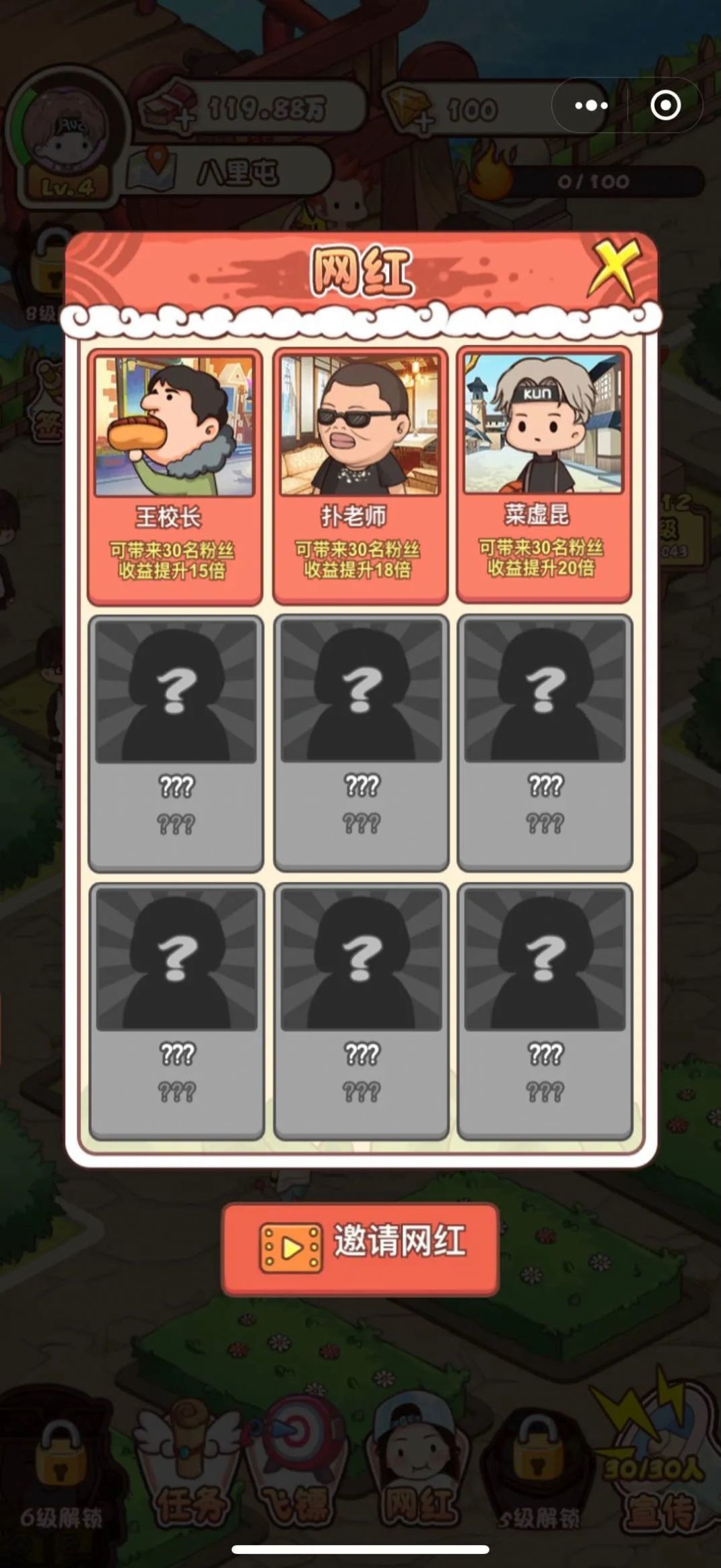This screenshot has height=1568, width=721.
Task: Open the mini program more menu
Action: click(x=590, y=106)
